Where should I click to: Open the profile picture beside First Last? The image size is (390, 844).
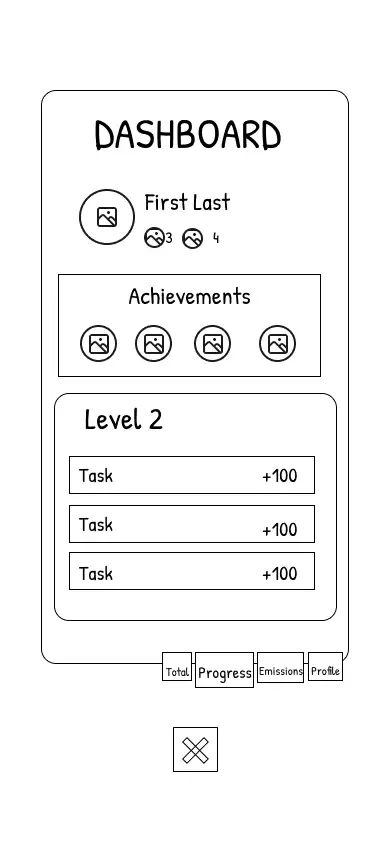click(107, 217)
